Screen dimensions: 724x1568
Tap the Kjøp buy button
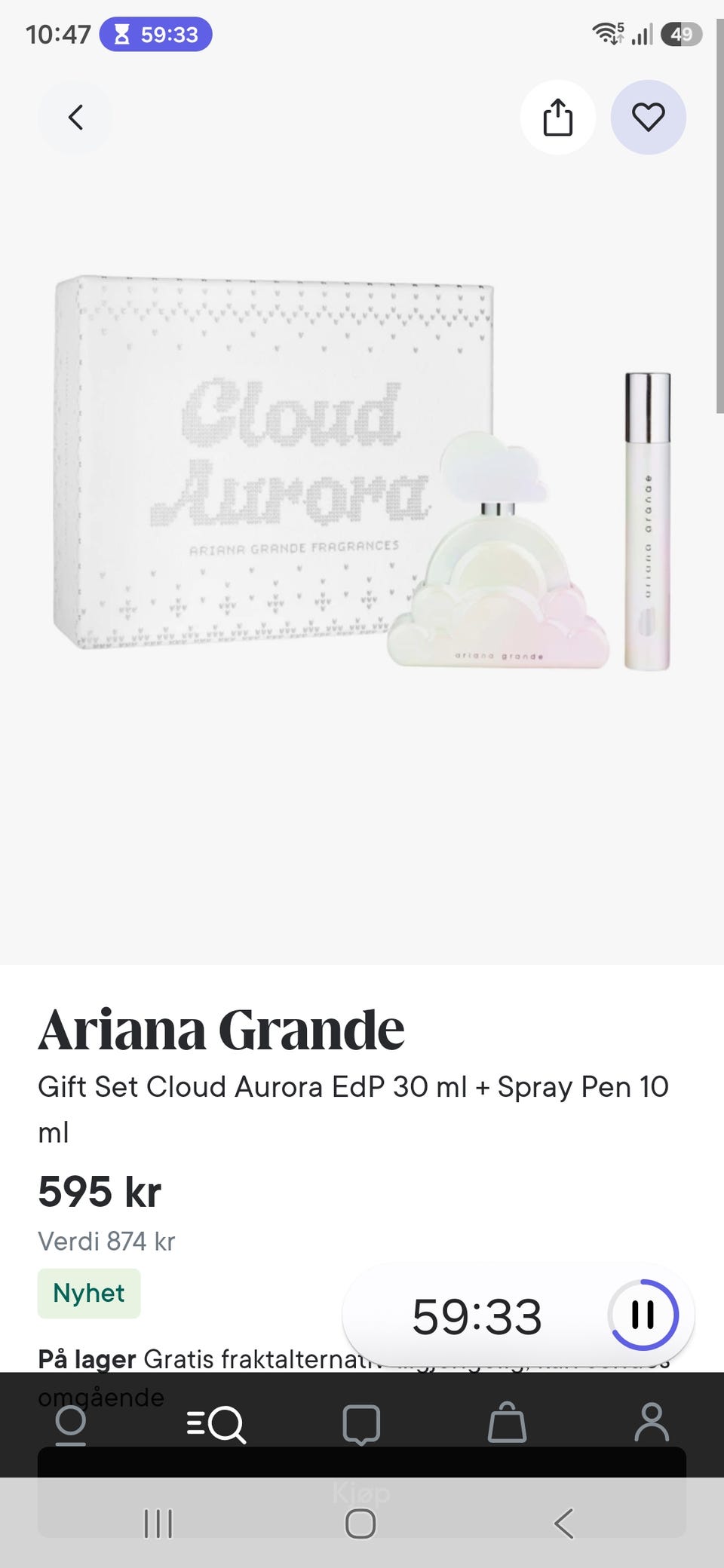[x=362, y=1492]
